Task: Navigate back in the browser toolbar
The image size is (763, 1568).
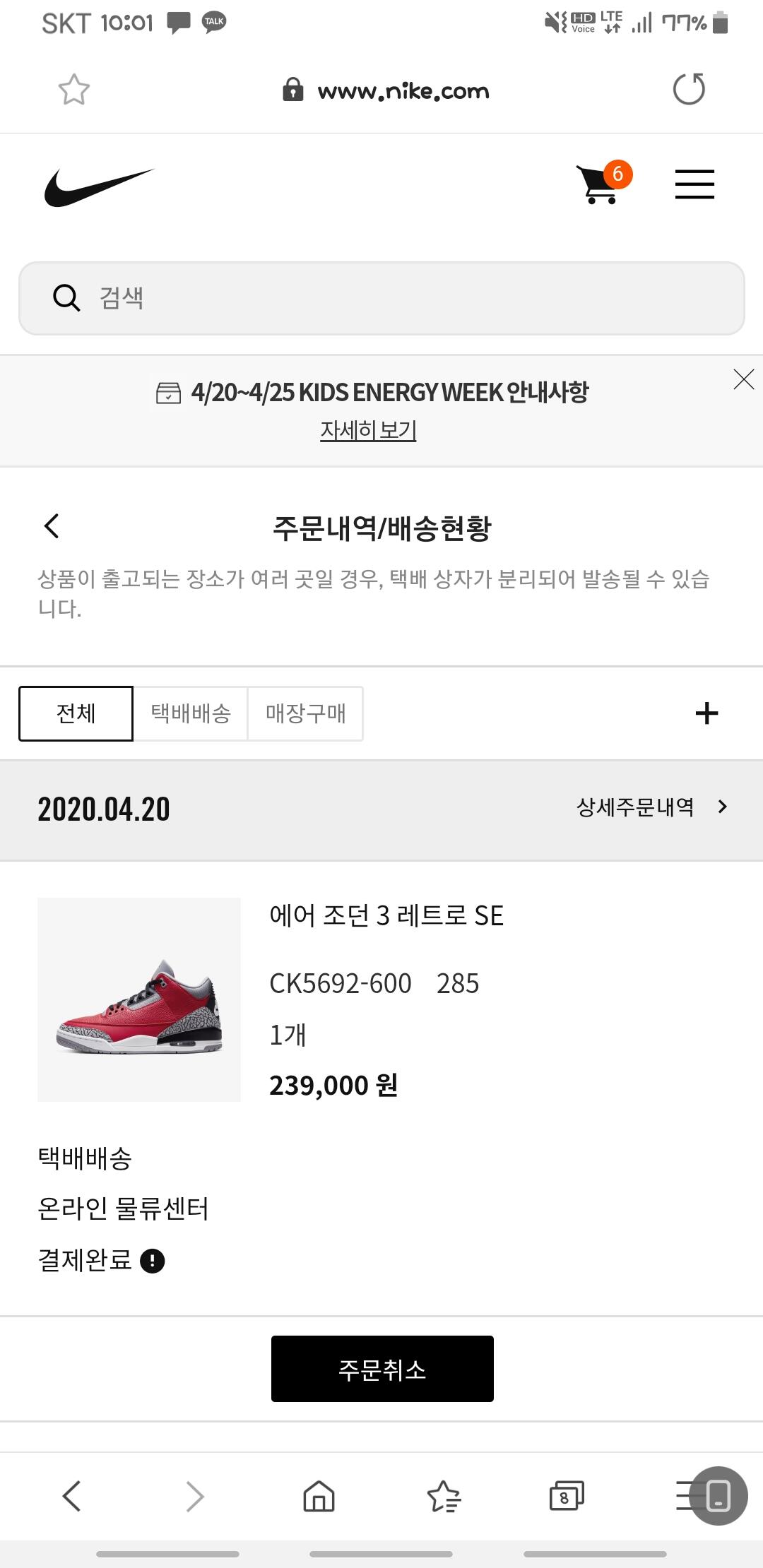Action: [x=72, y=1496]
